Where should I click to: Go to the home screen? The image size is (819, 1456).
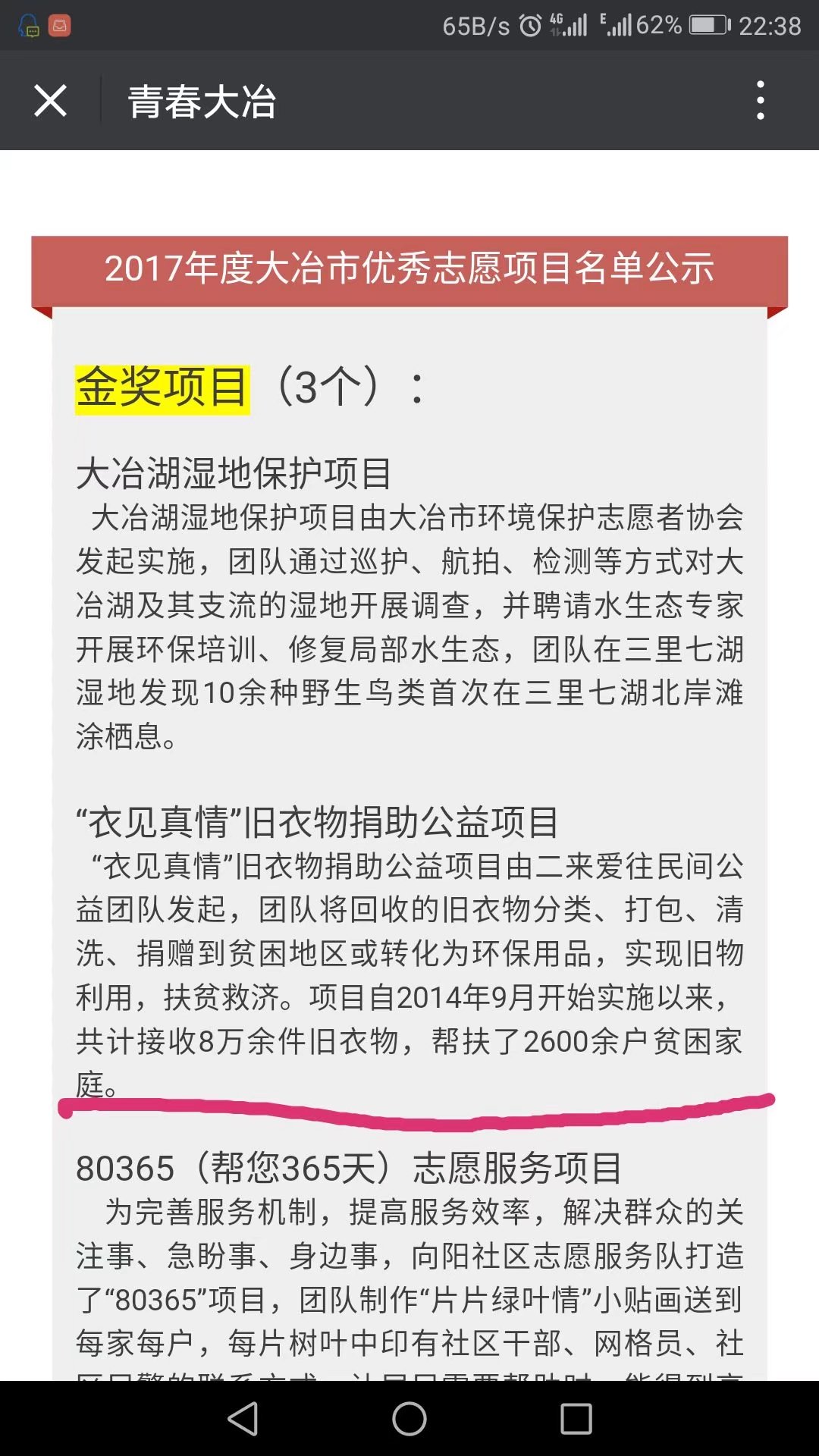click(x=409, y=1418)
